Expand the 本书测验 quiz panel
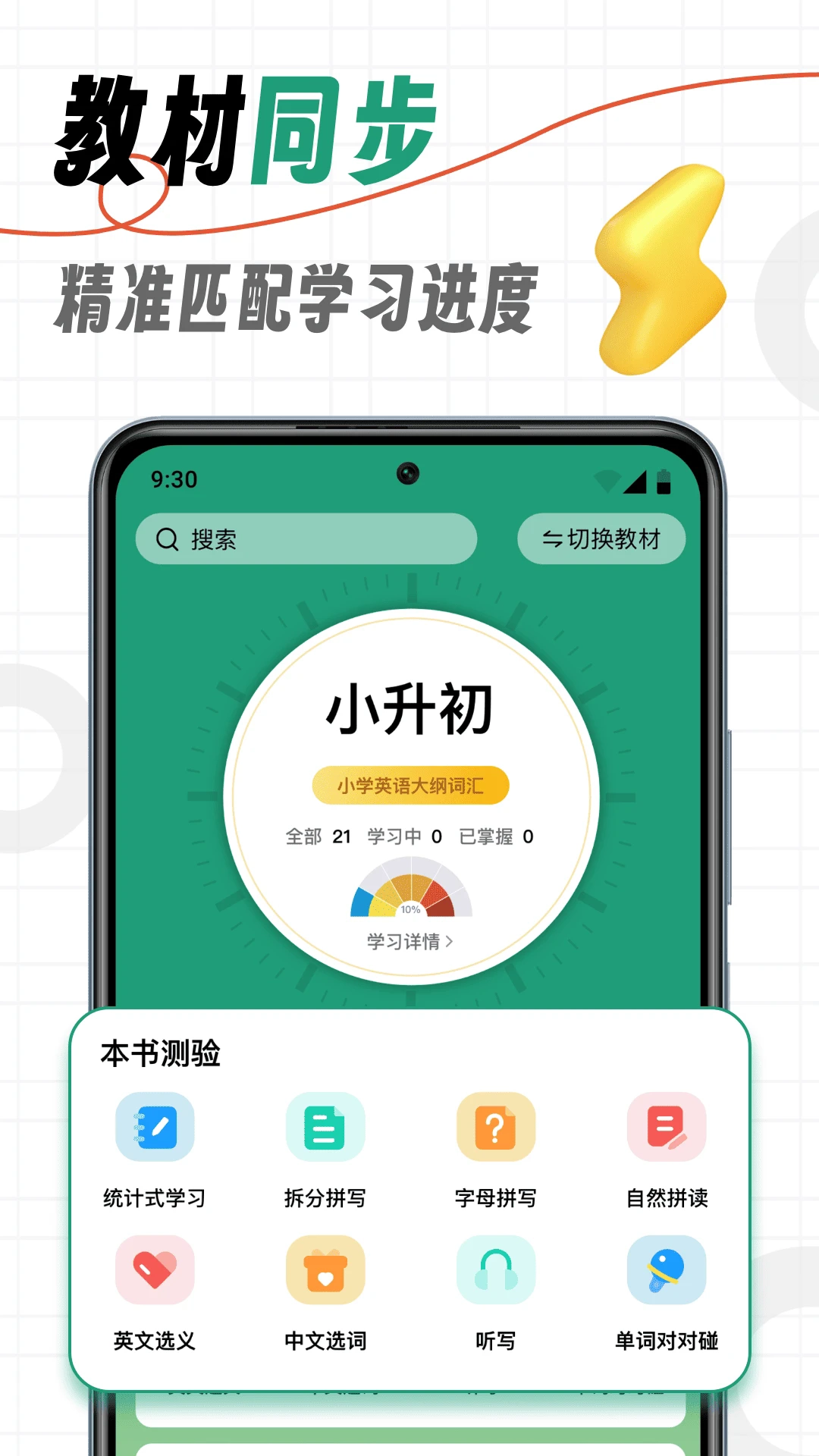Screen dimensions: 819x1456 pyautogui.click(x=159, y=1054)
